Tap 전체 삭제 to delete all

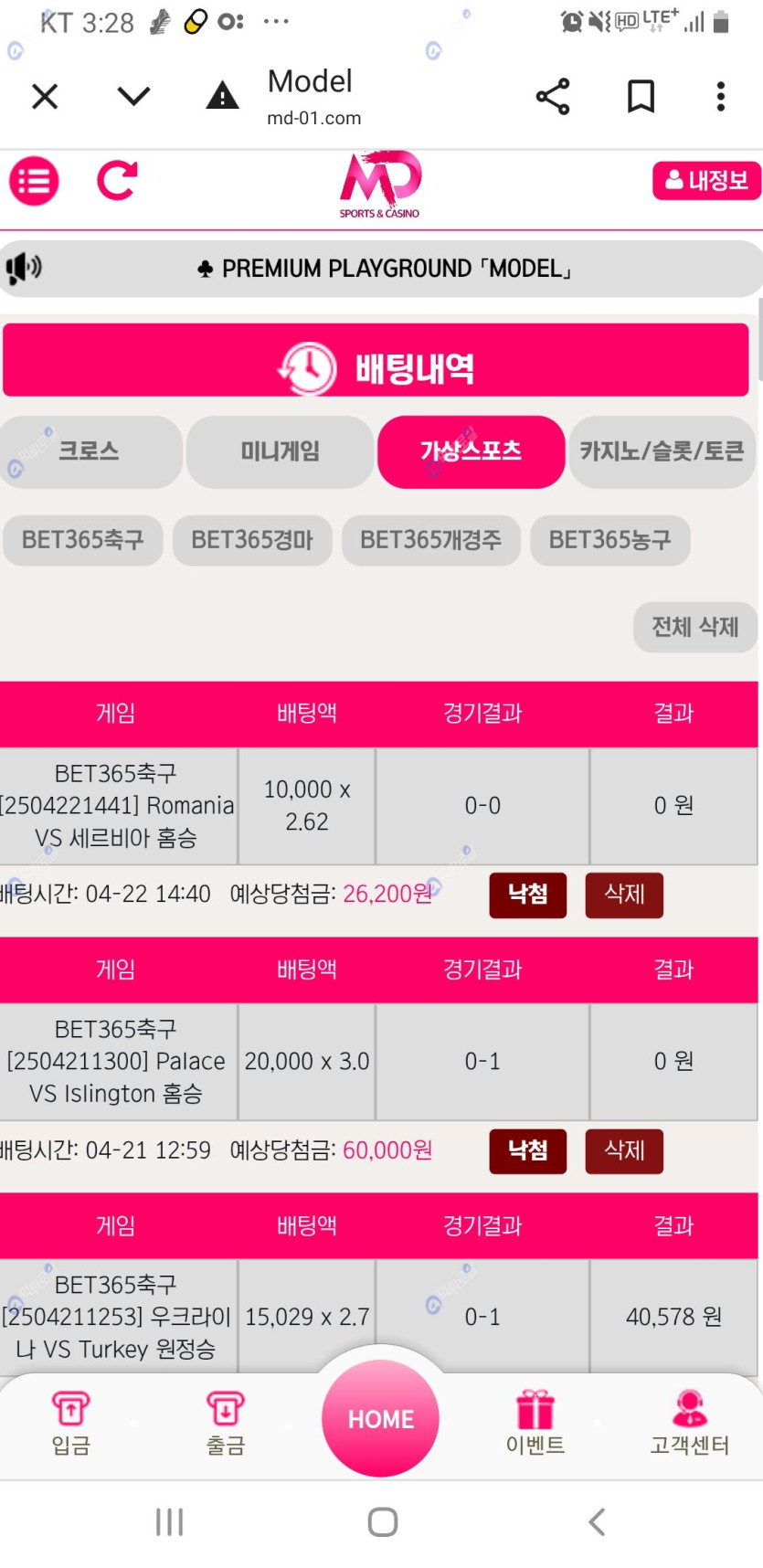[x=694, y=627]
